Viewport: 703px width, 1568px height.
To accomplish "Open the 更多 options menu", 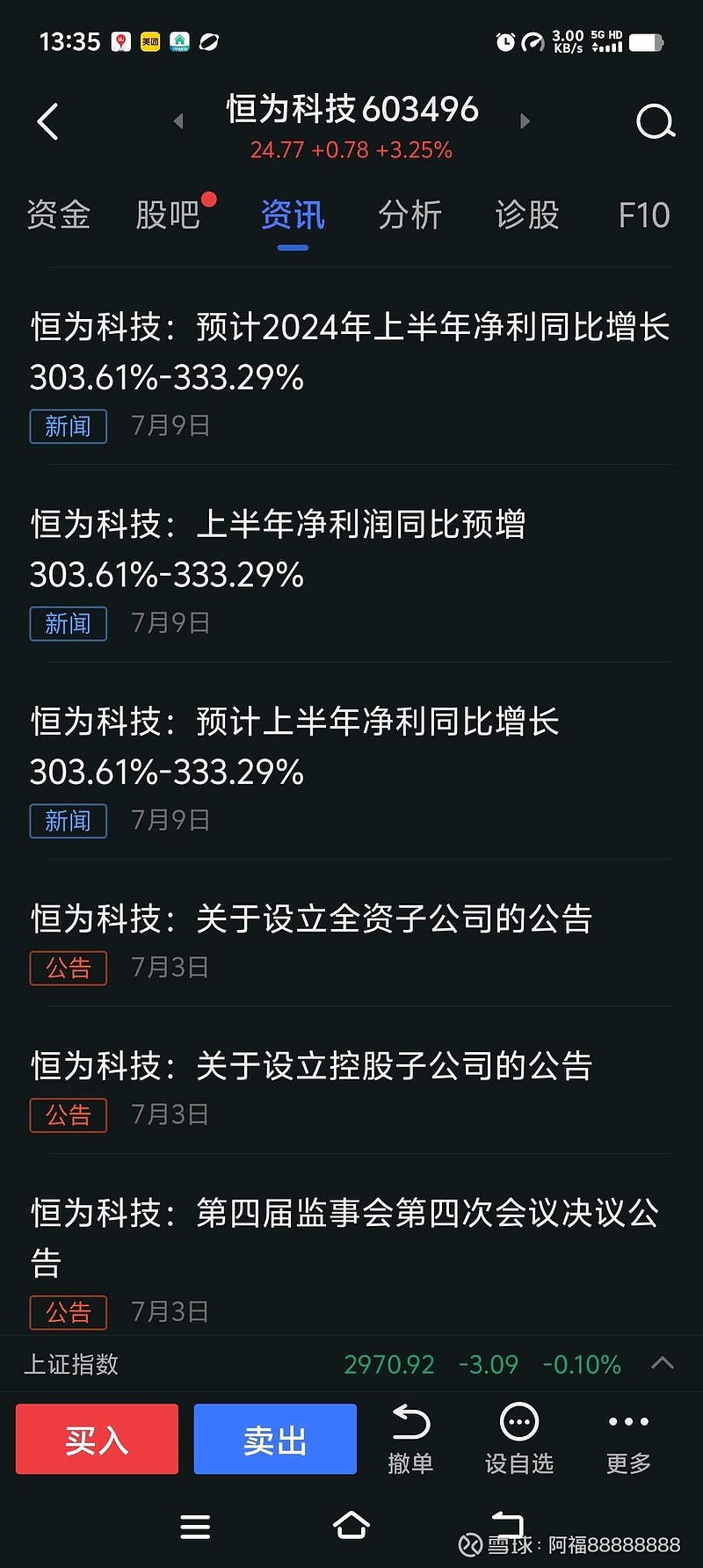I will [x=628, y=1440].
